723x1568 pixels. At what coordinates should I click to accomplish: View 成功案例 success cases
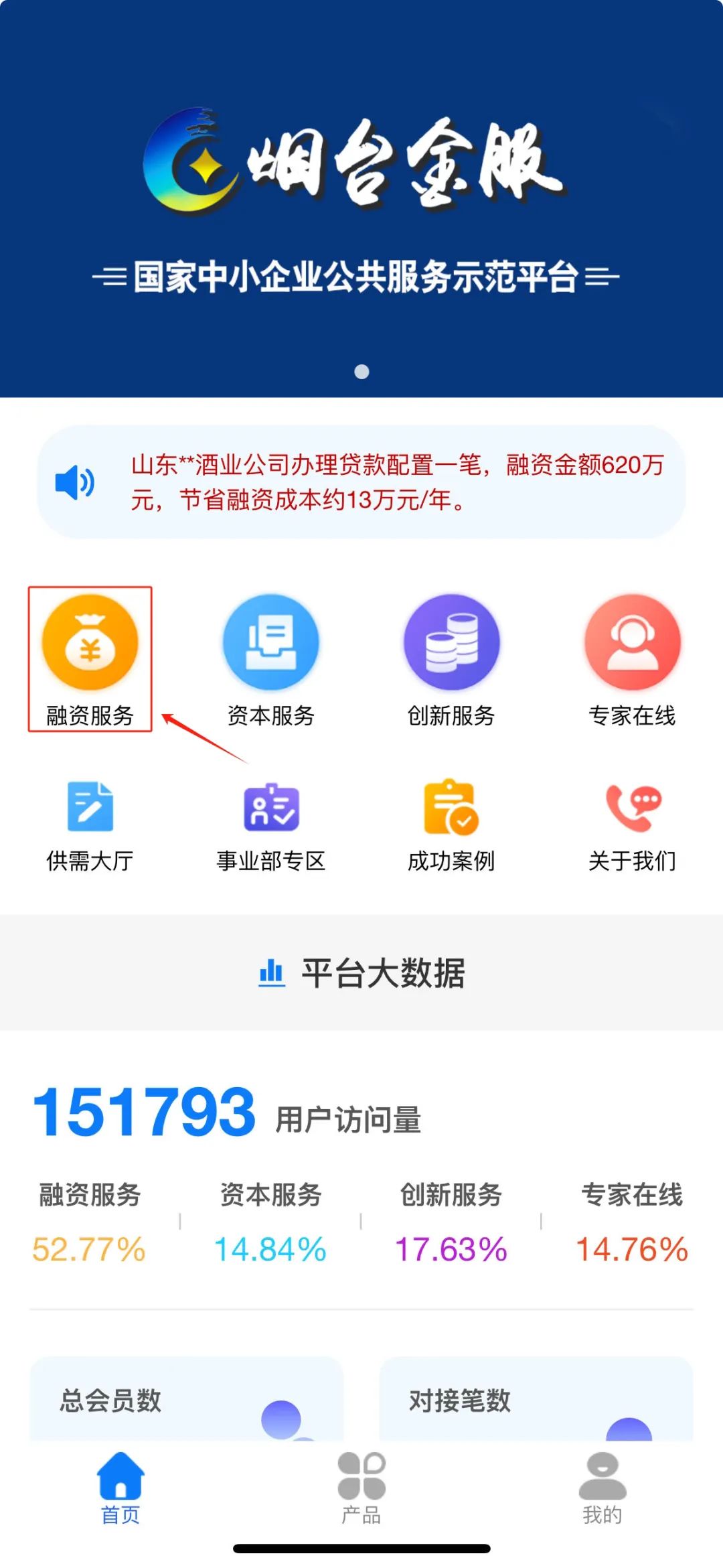(x=452, y=824)
